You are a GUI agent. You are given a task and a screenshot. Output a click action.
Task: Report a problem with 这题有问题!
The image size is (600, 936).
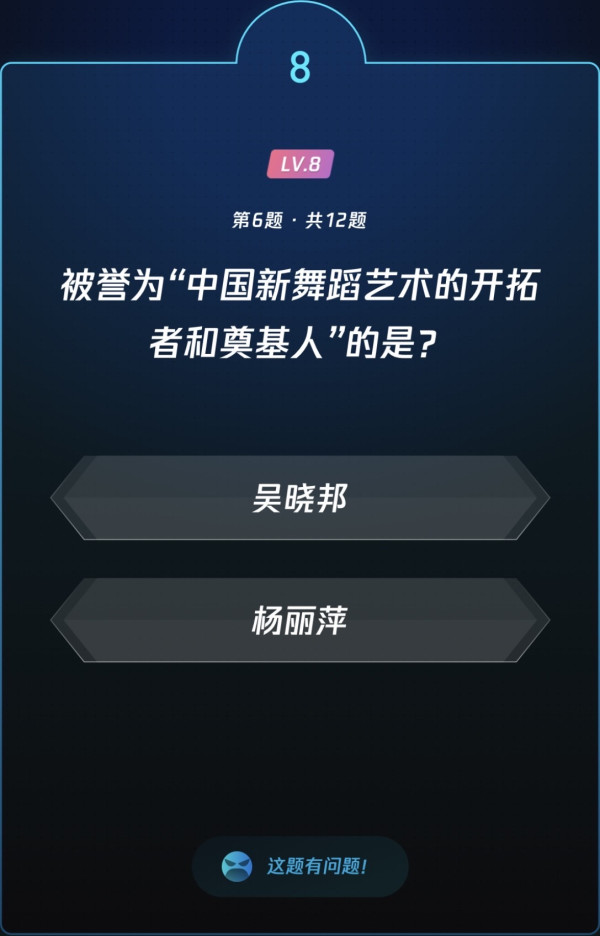coord(300,866)
